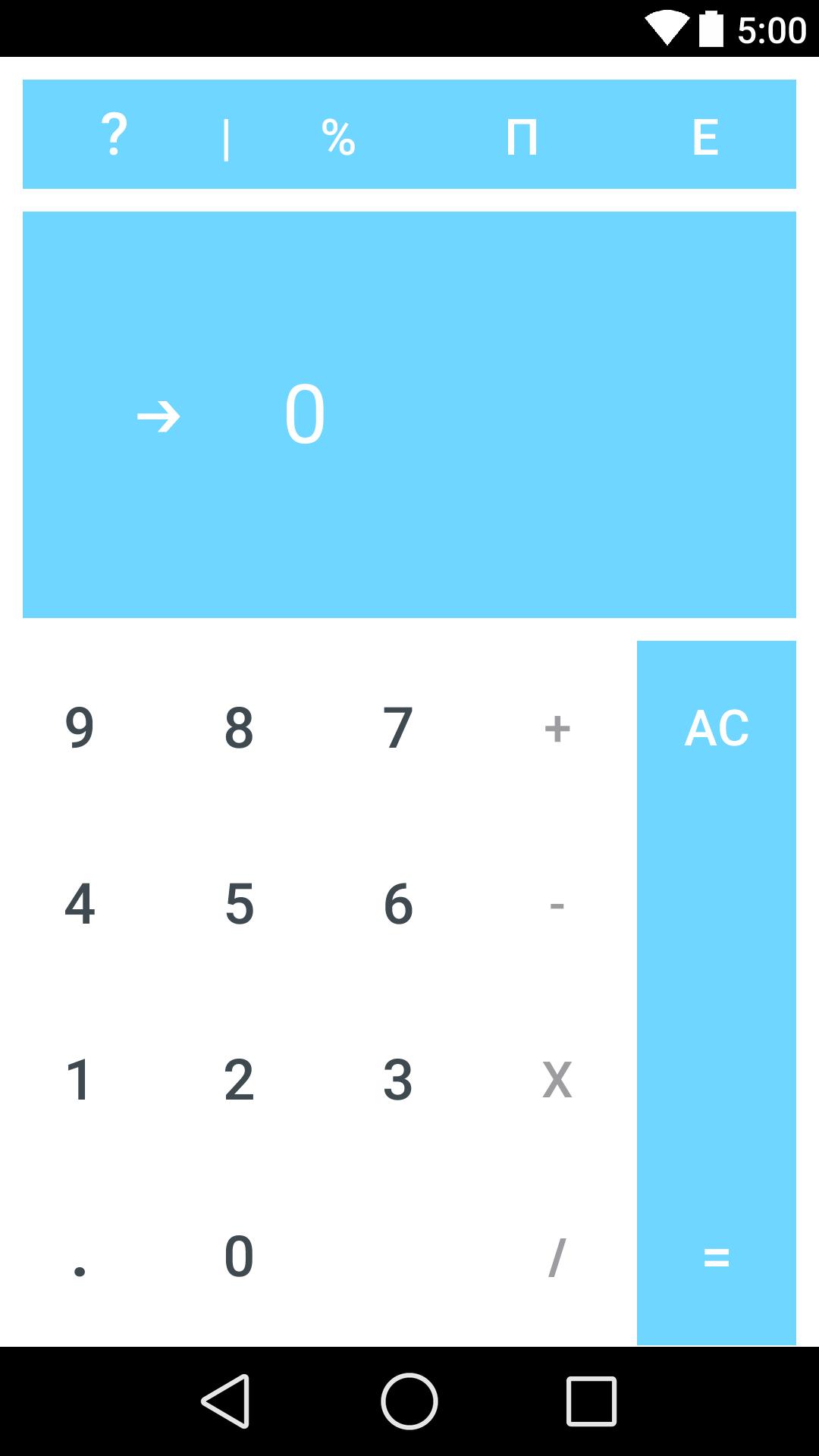Choose the divide operator

[x=557, y=1257]
